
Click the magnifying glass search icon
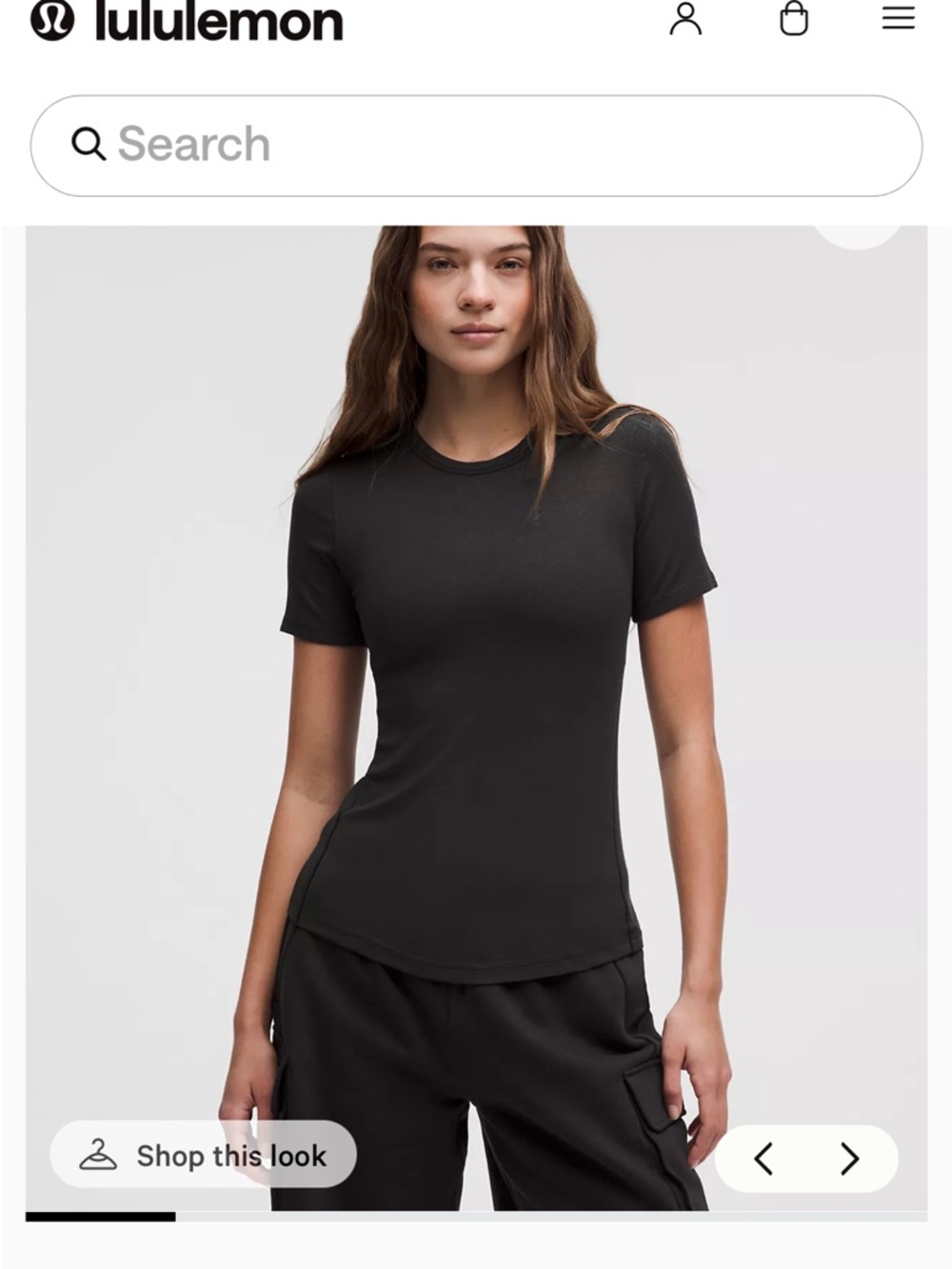90,143
